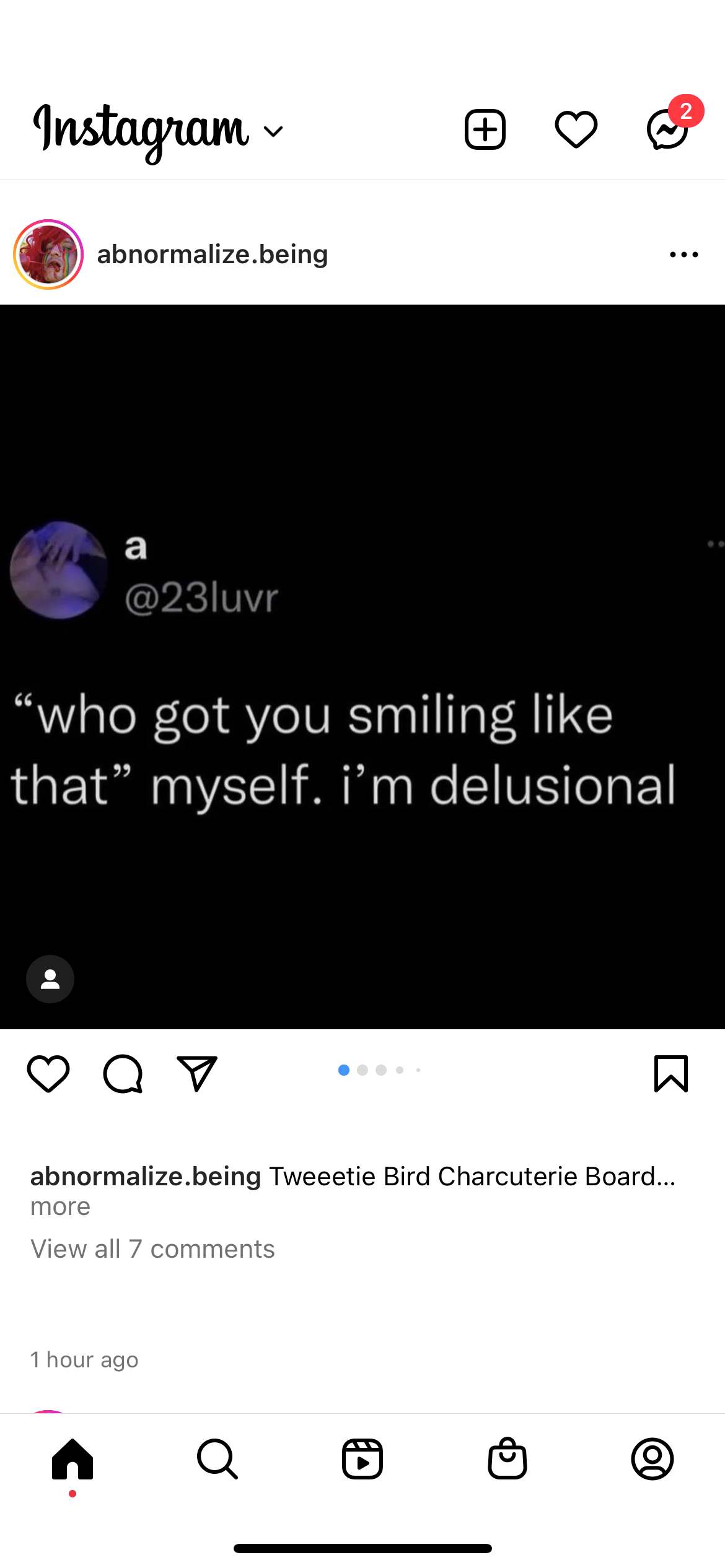Expand the caption with more
The height and width of the screenshot is (1568, 725).
click(61, 1207)
